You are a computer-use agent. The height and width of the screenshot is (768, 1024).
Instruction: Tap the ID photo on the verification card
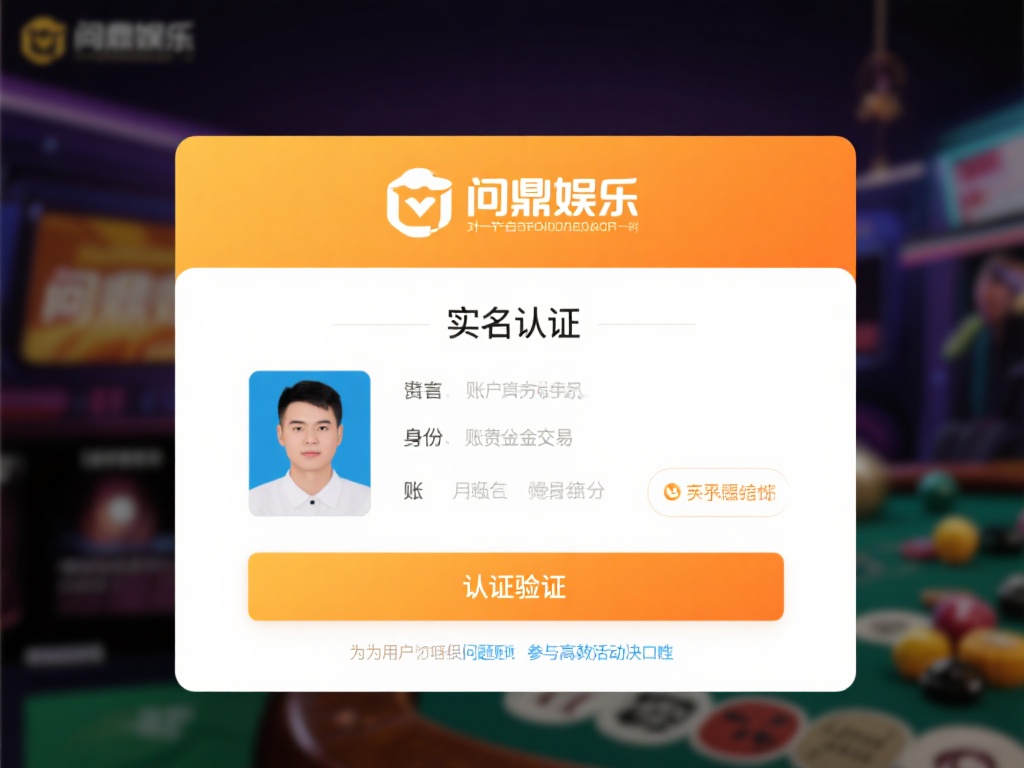309,443
